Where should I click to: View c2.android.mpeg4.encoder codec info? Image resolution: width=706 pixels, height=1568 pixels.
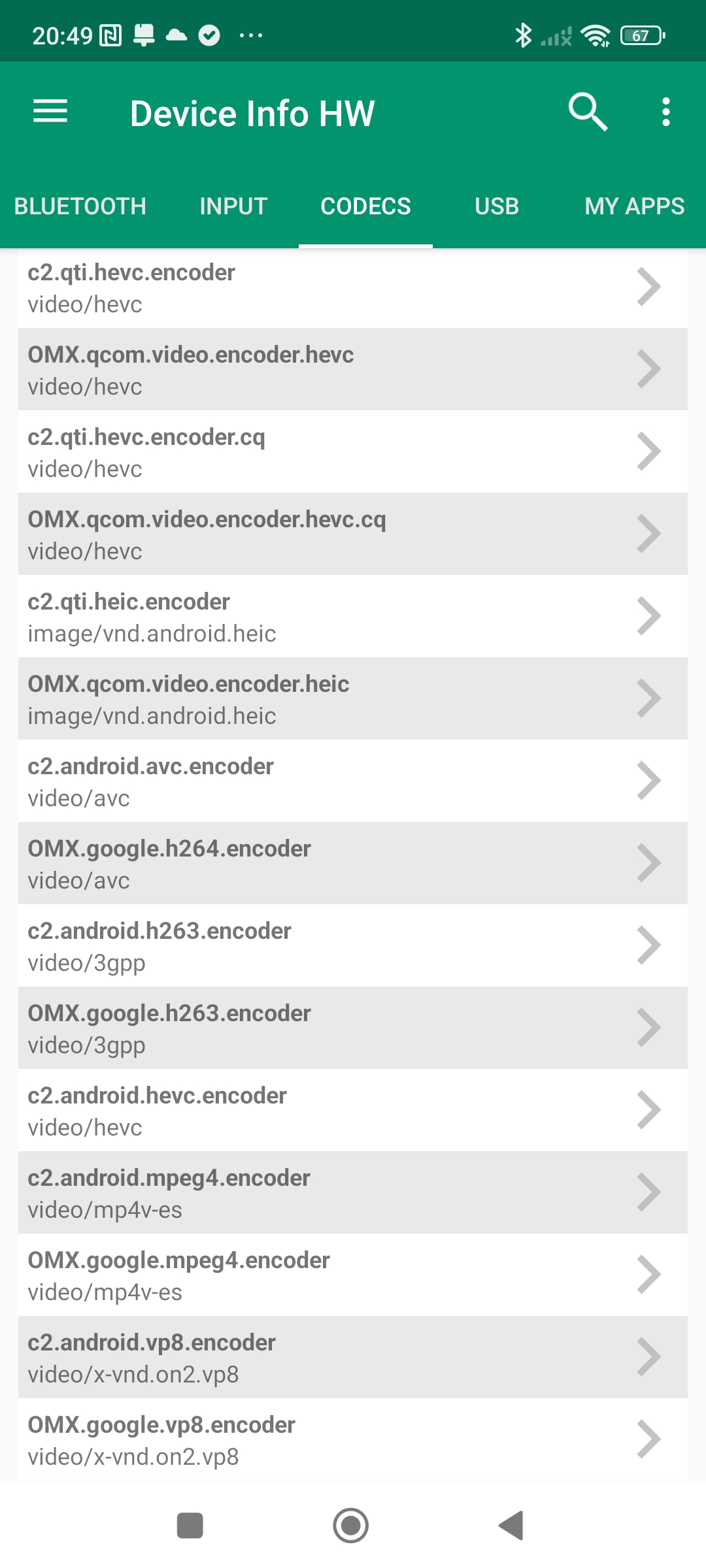pos(353,1193)
